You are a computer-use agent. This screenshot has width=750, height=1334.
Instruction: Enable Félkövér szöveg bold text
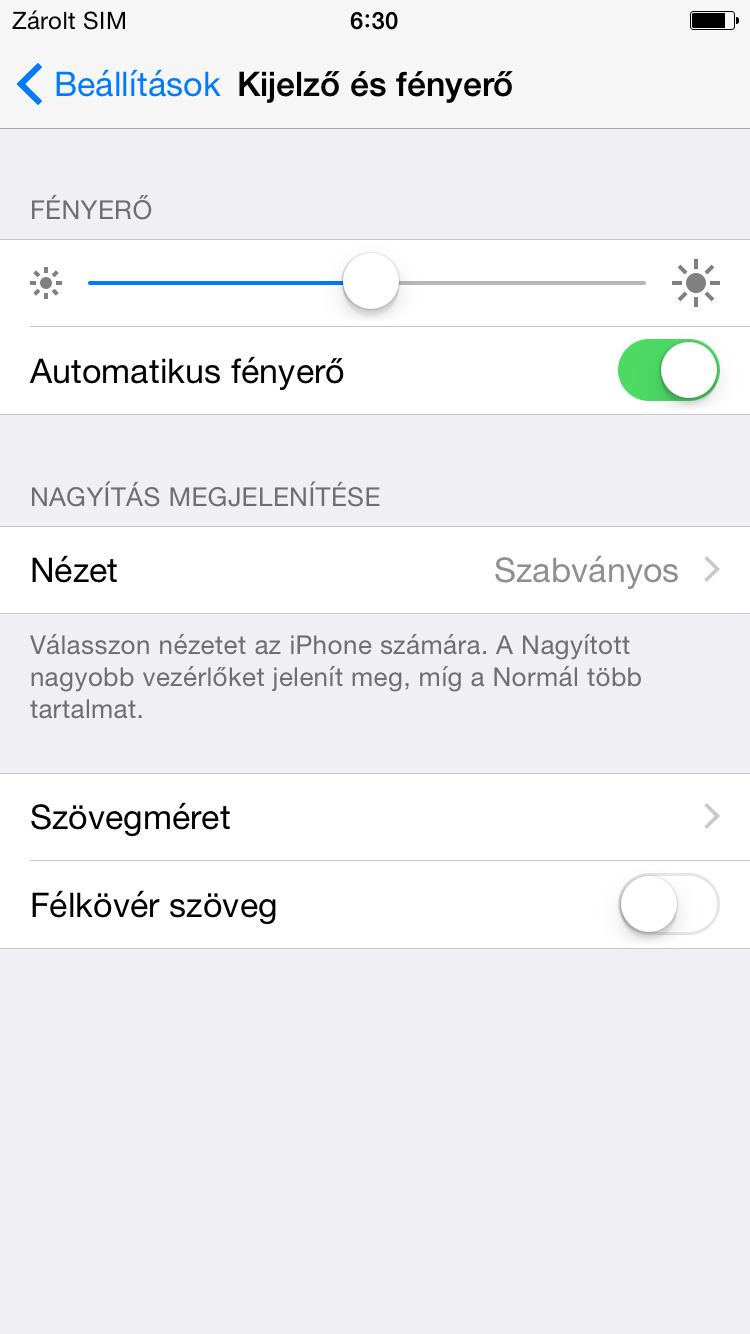coord(669,905)
